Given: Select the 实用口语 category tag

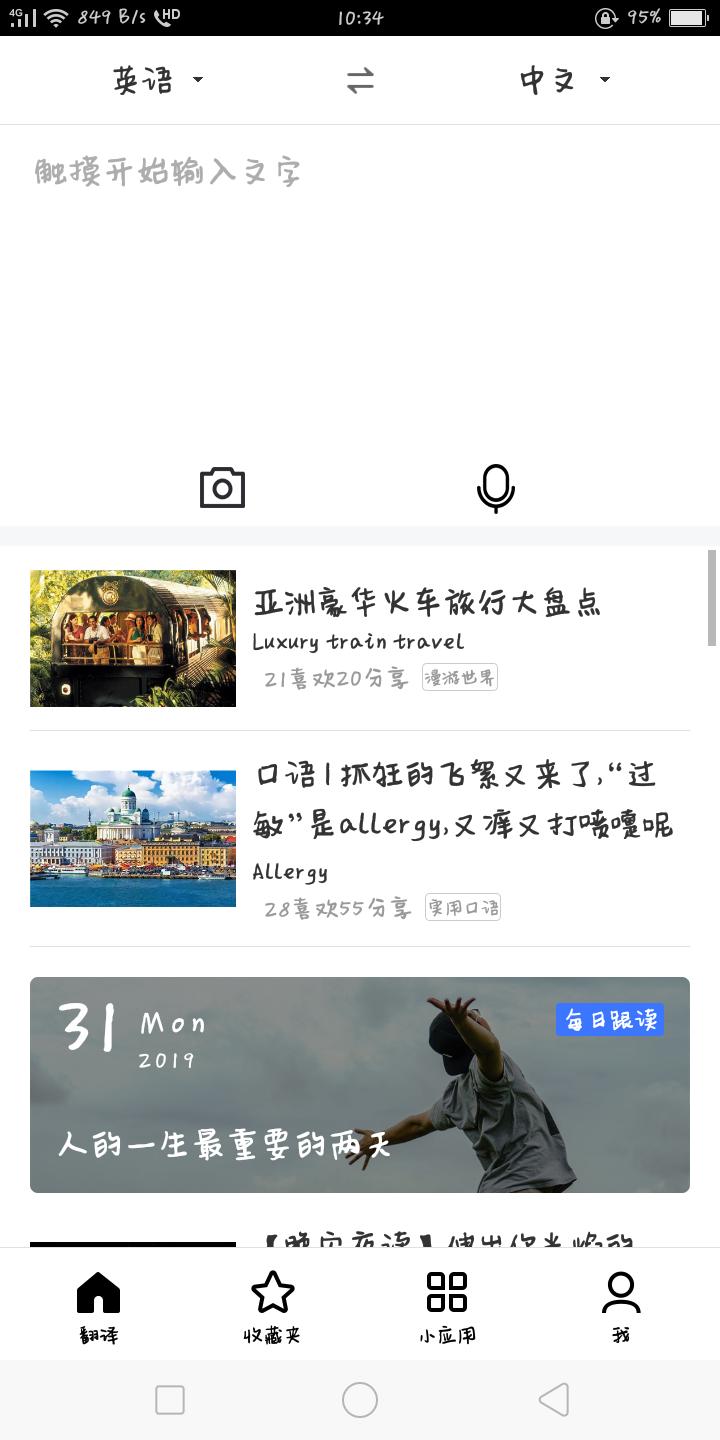Looking at the screenshot, I should click(462, 907).
